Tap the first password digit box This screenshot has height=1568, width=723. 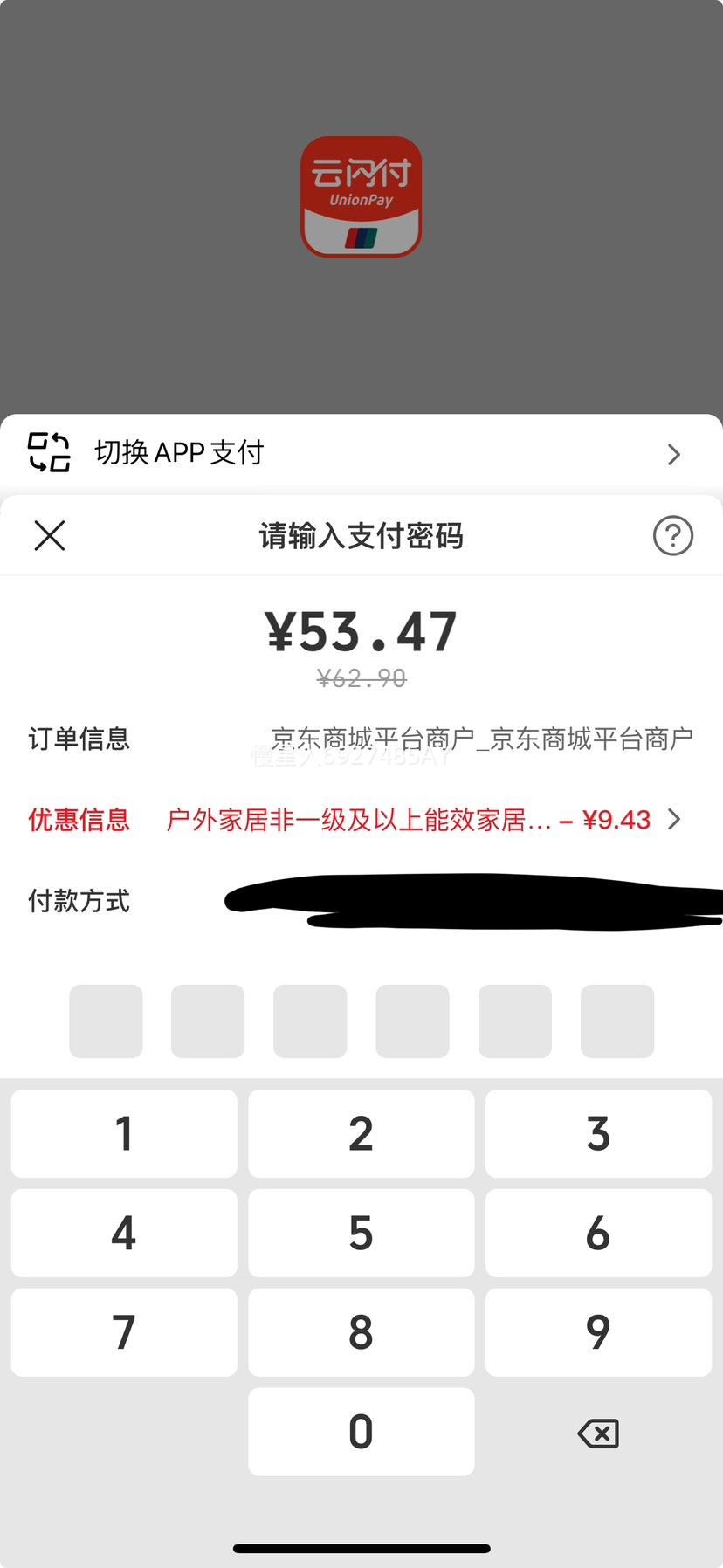click(106, 1021)
